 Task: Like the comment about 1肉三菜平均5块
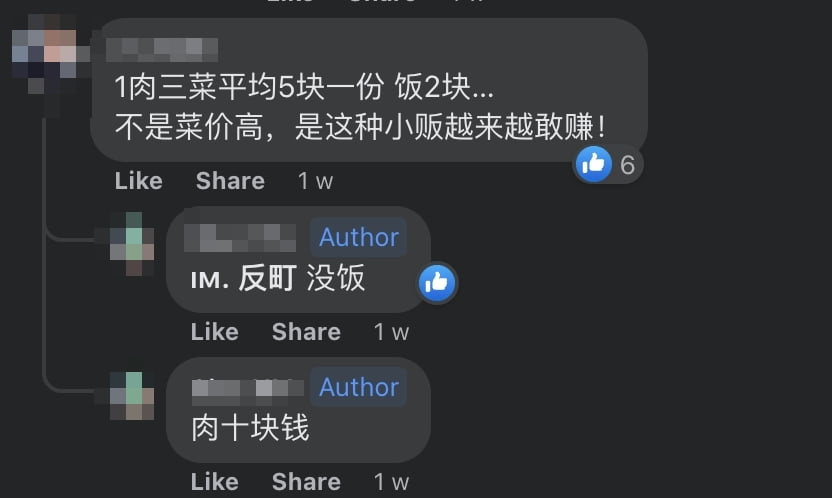pos(138,181)
